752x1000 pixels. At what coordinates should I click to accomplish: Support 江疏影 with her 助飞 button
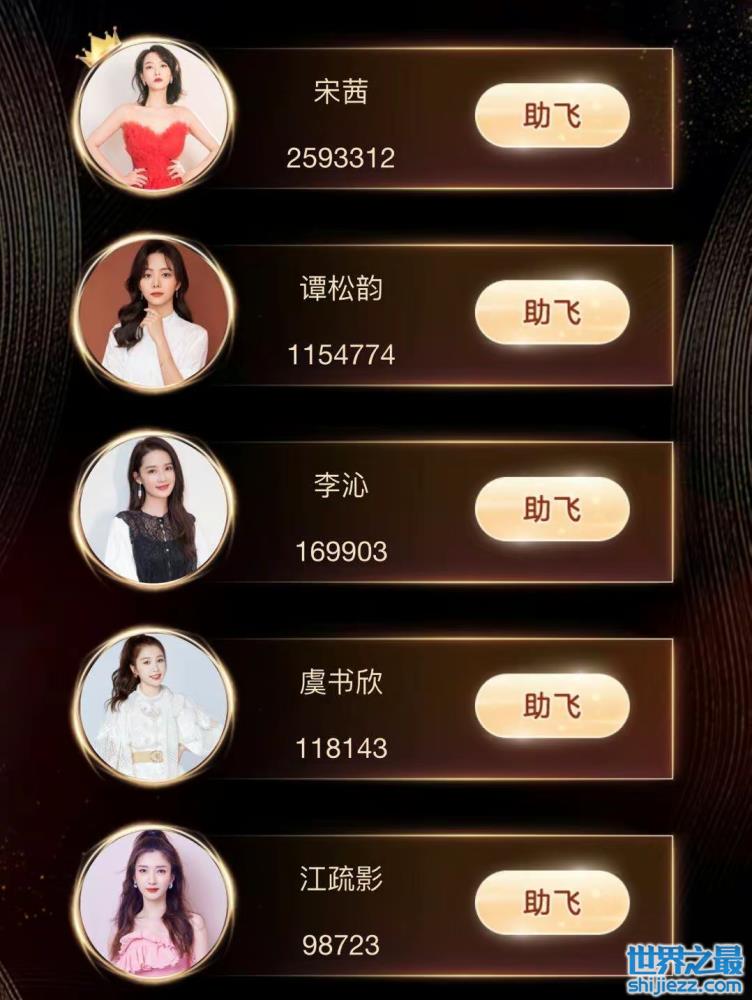pos(552,902)
